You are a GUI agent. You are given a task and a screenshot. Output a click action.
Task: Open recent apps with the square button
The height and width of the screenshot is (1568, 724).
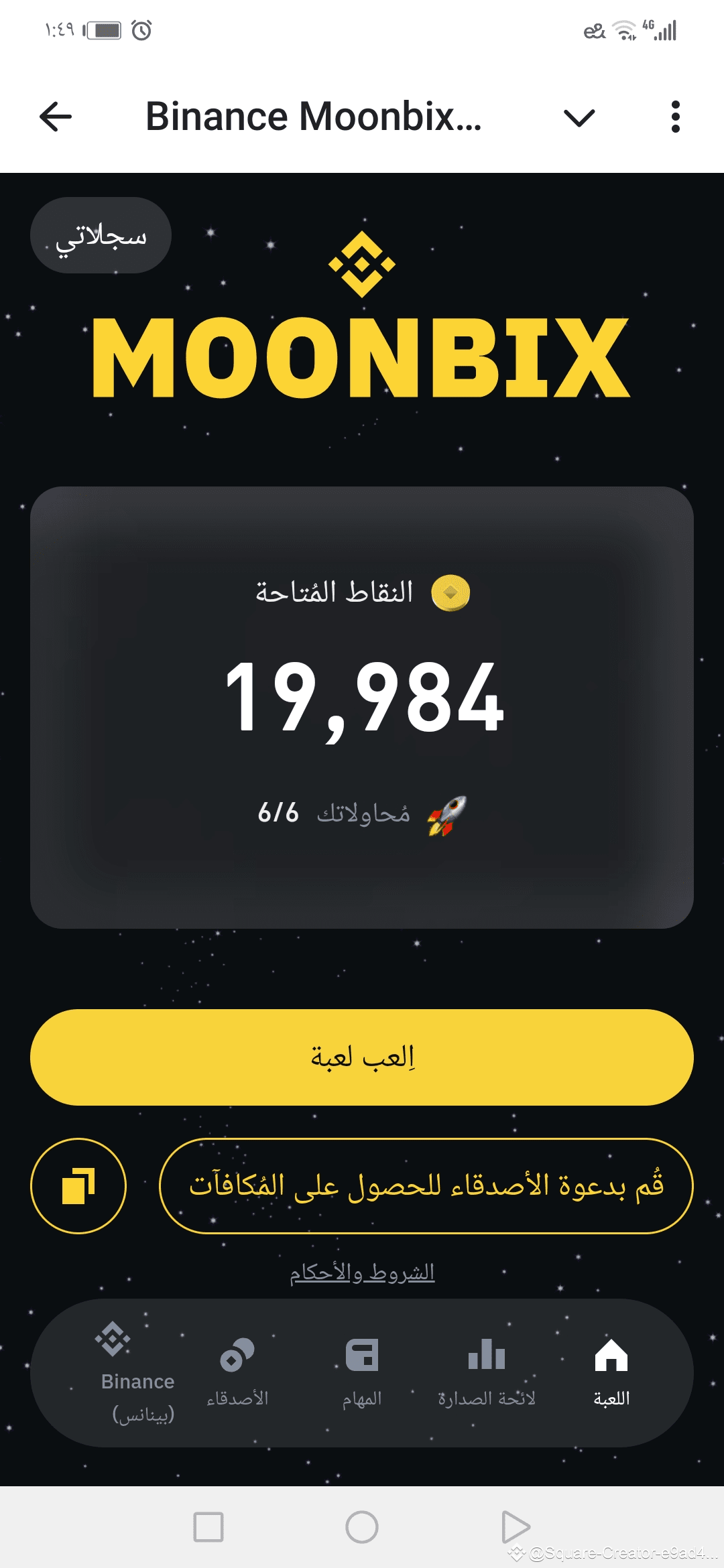click(208, 1527)
